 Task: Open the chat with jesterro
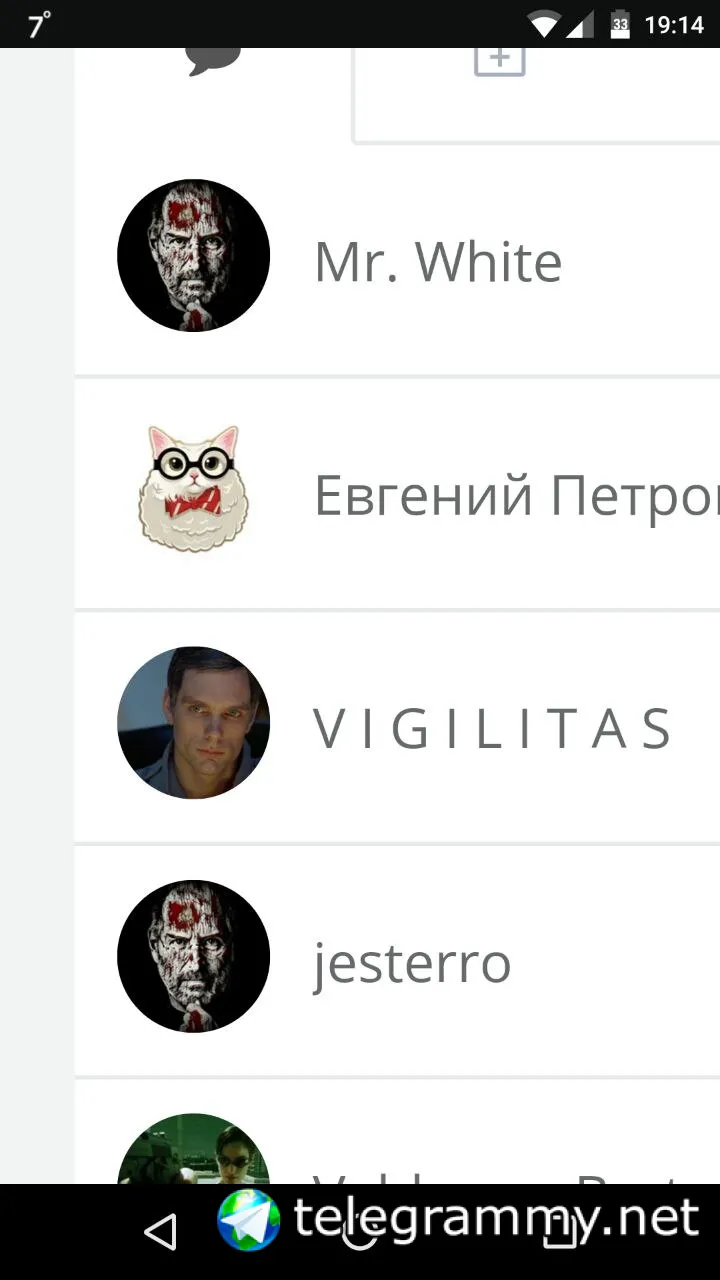[x=412, y=963]
